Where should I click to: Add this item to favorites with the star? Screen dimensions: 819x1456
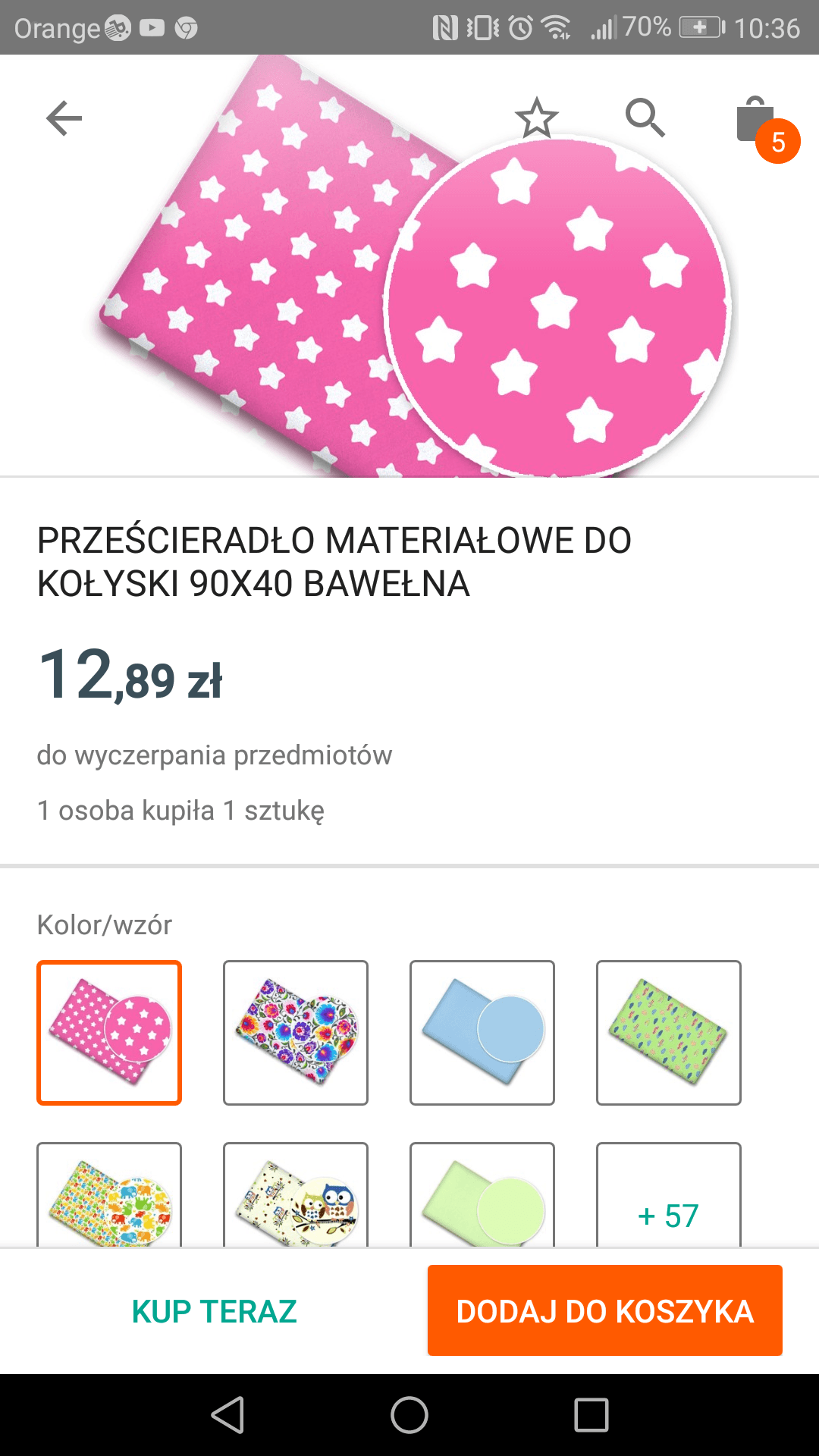tap(536, 118)
